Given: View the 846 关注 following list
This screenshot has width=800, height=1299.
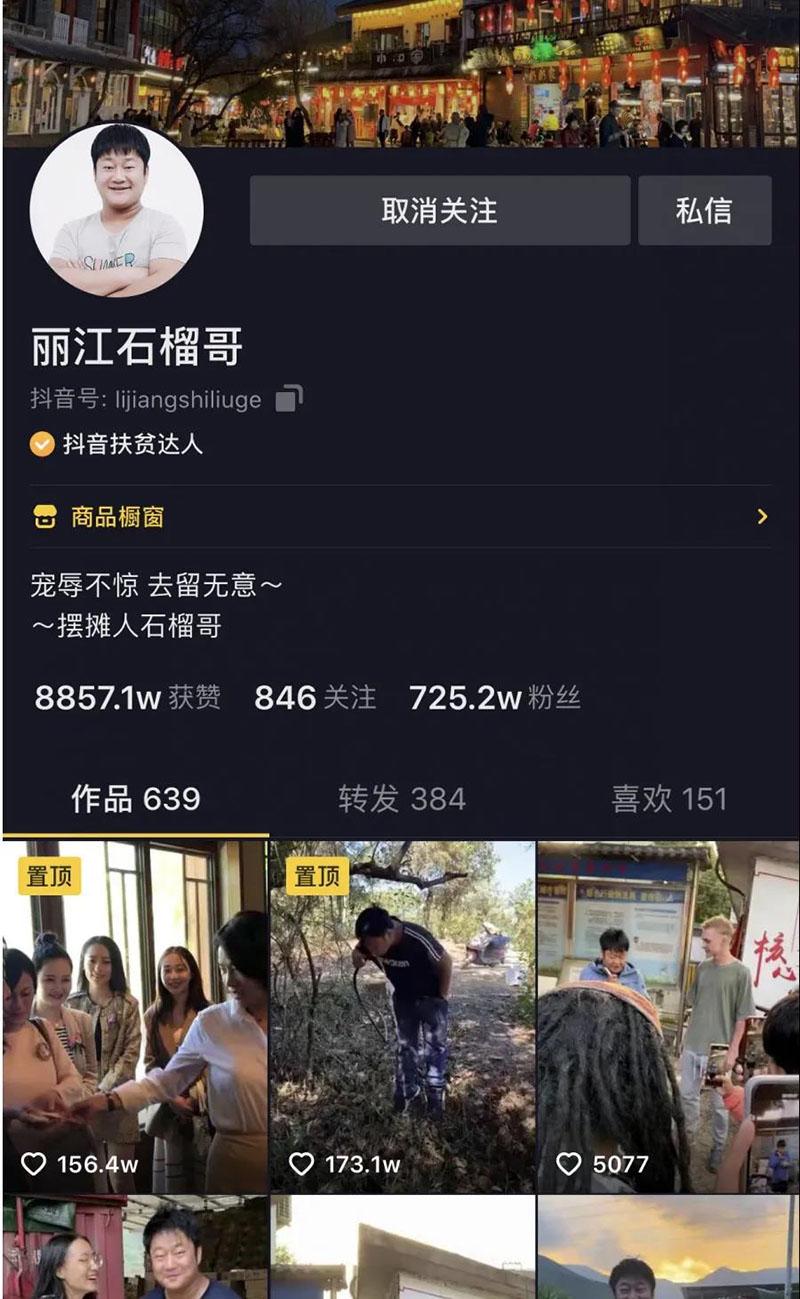Looking at the screenshot, I should (315, 697).
